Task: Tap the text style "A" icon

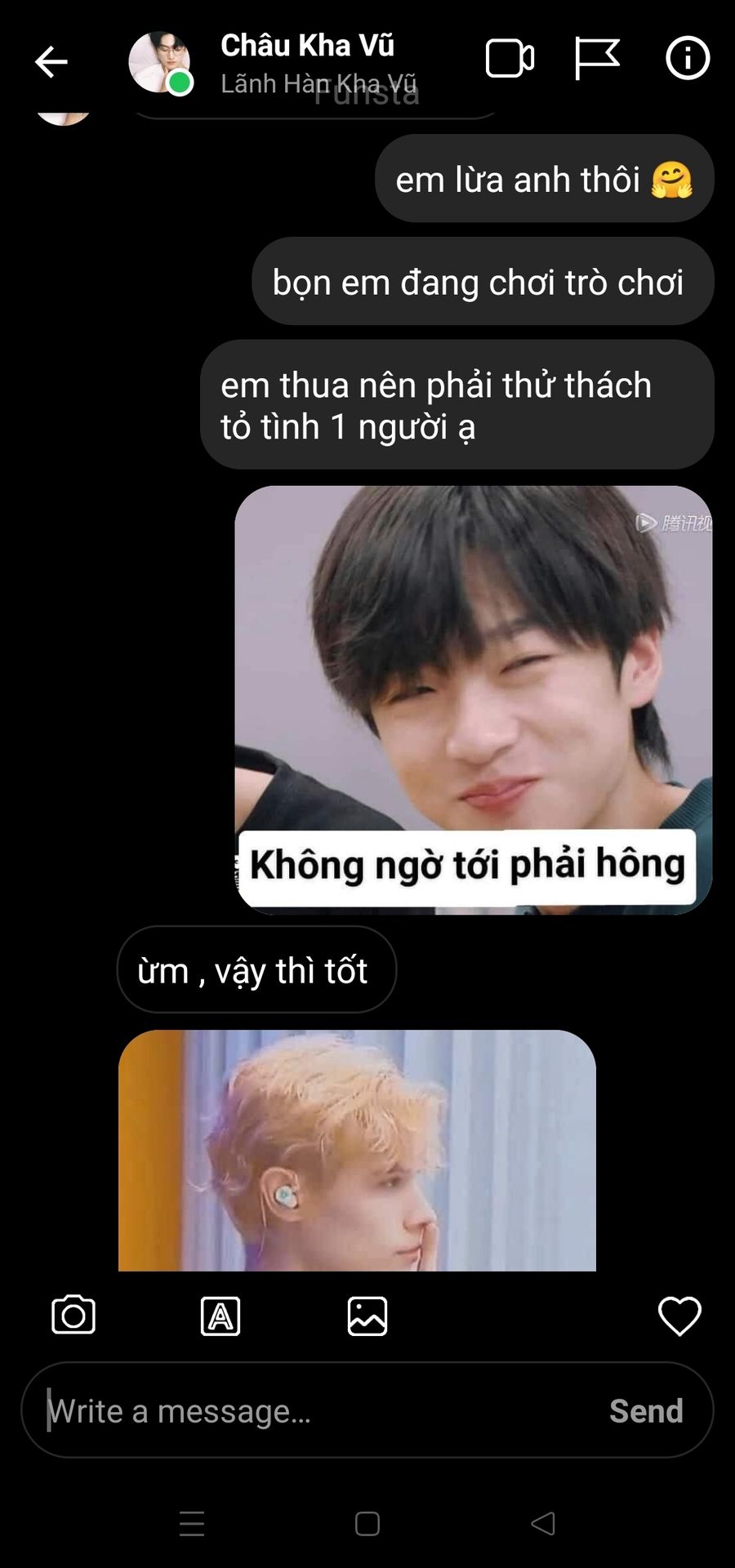Action: (220, 1316)
